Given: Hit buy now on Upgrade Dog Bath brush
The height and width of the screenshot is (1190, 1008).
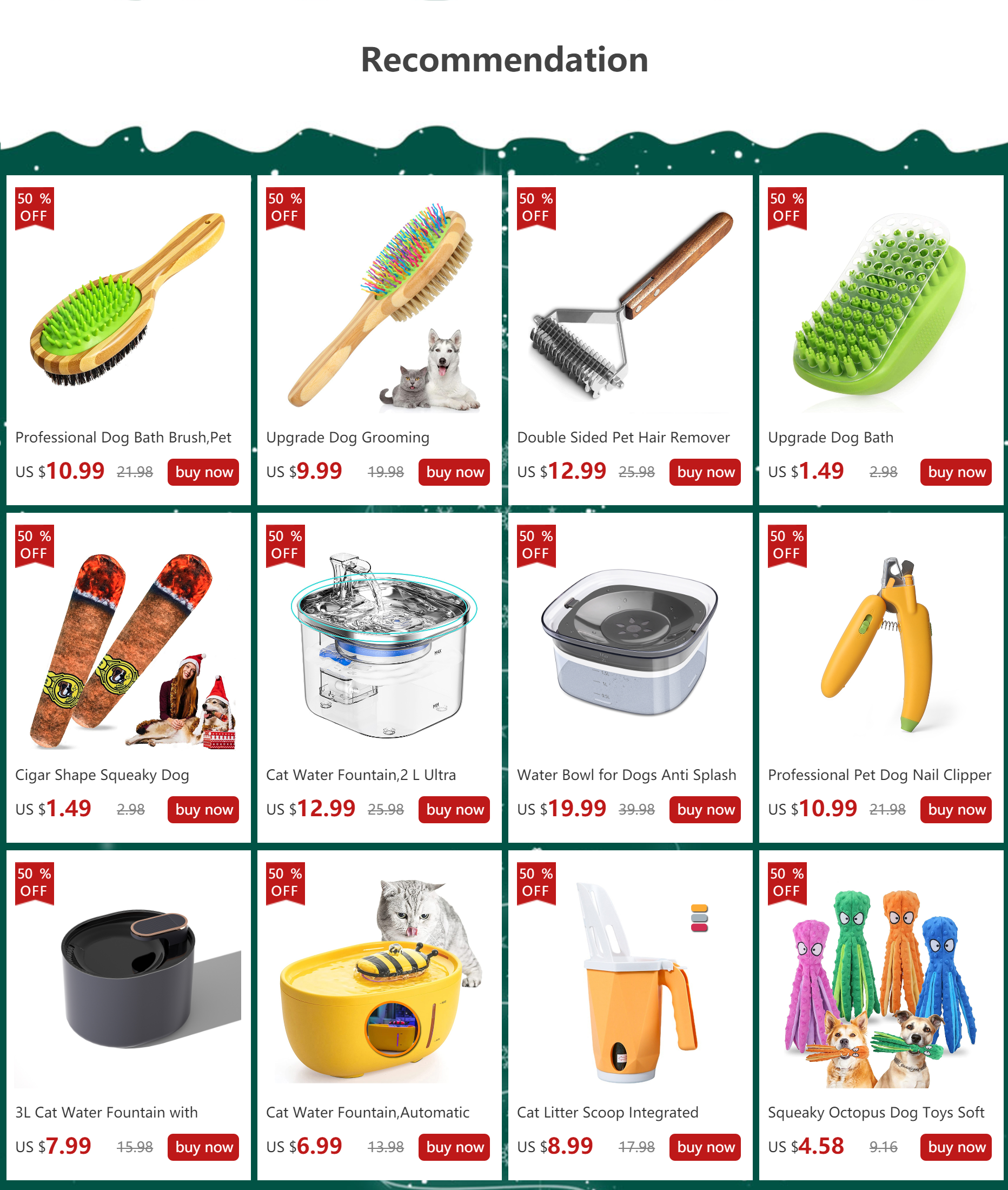Looking at the screenshot, I should 956,472.
